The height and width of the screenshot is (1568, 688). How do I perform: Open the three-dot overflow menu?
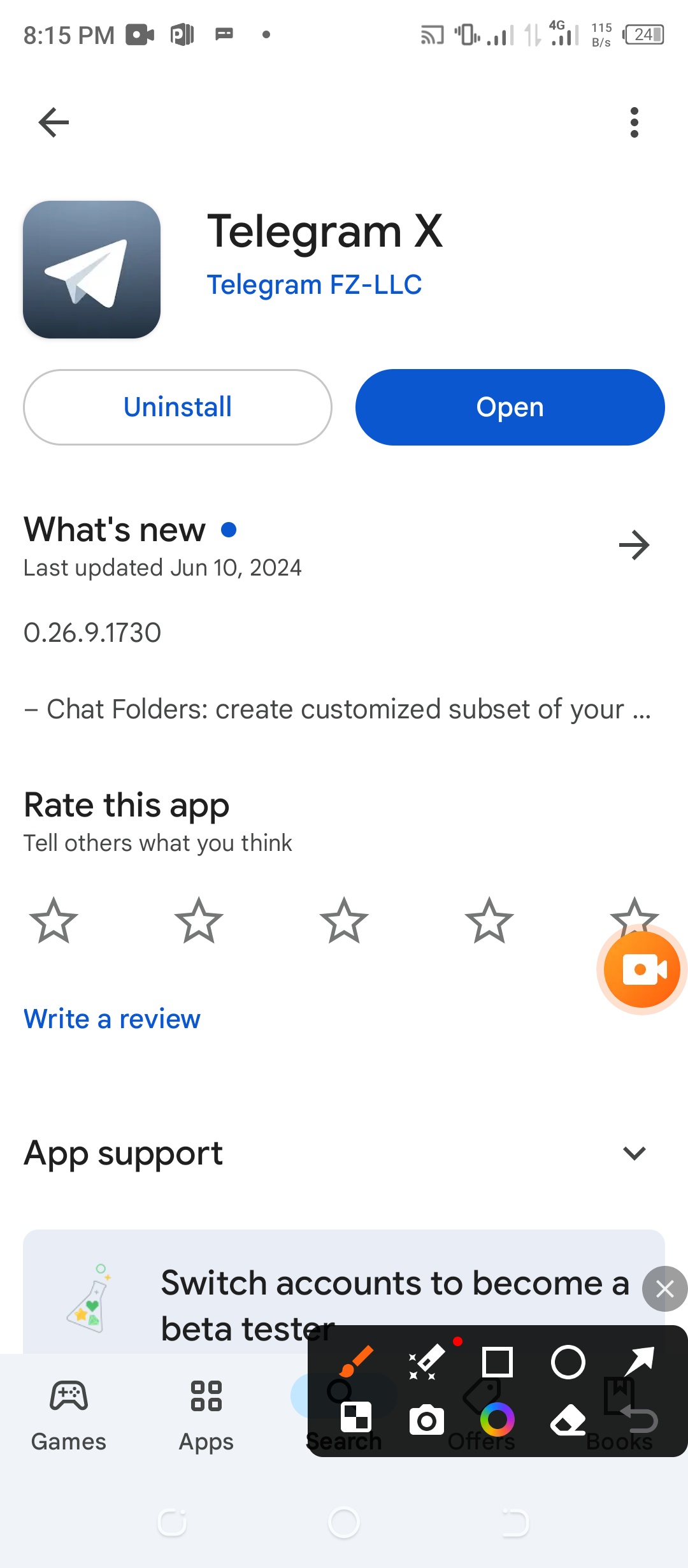click(x=634, y=122)
